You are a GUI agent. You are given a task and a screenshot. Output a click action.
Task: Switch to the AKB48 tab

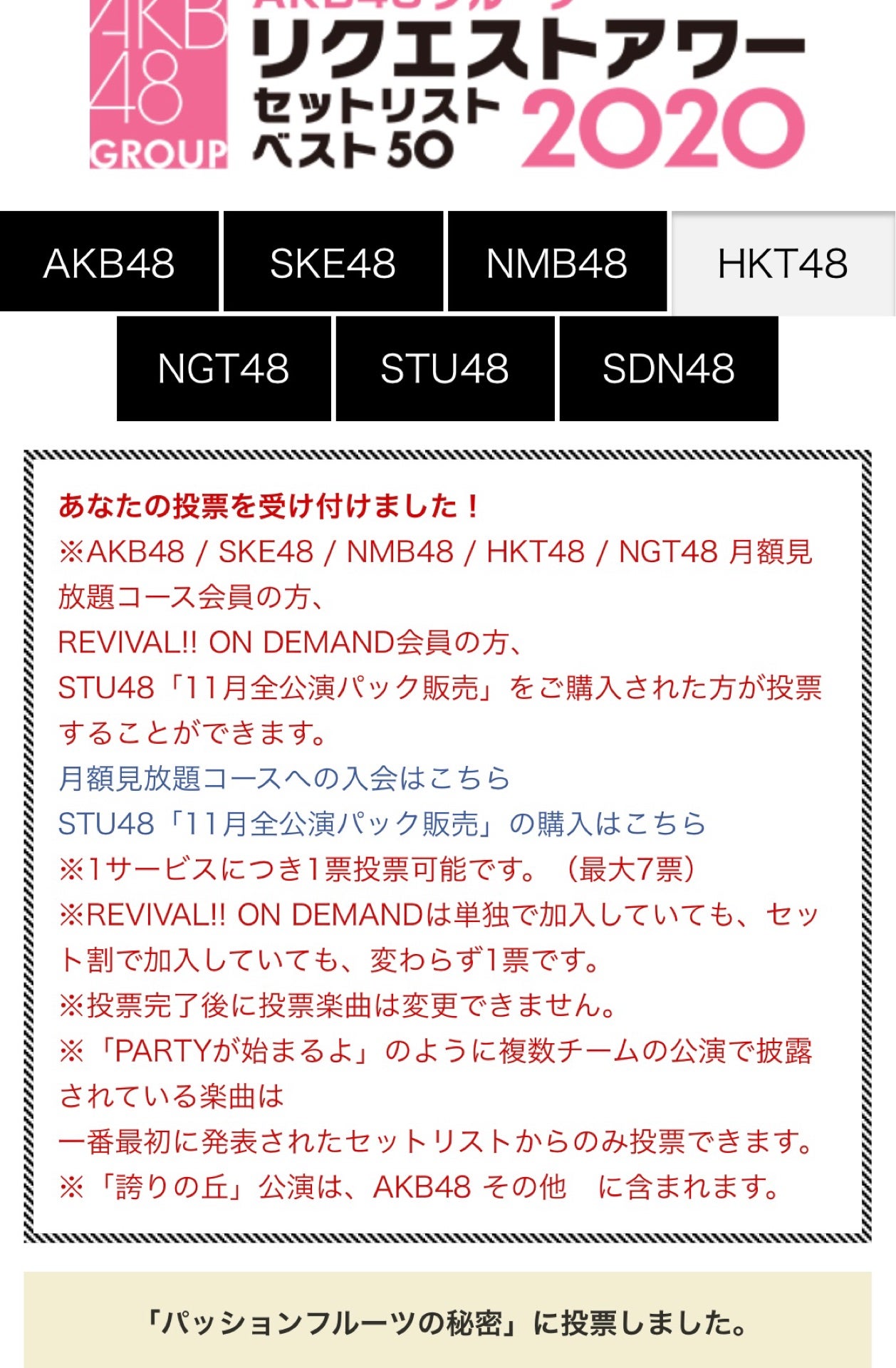[x=109, y=262]
